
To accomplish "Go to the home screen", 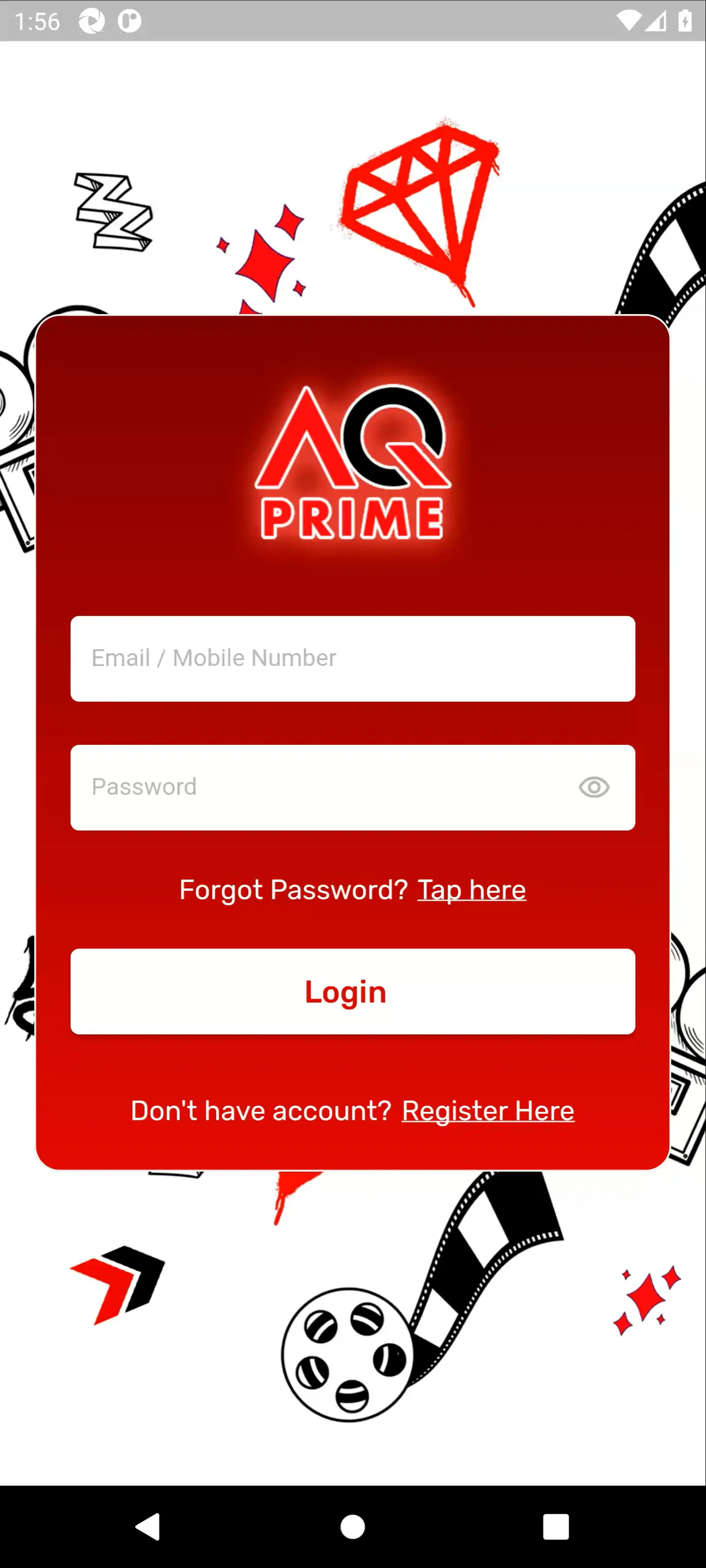I will coord(352,1527).
